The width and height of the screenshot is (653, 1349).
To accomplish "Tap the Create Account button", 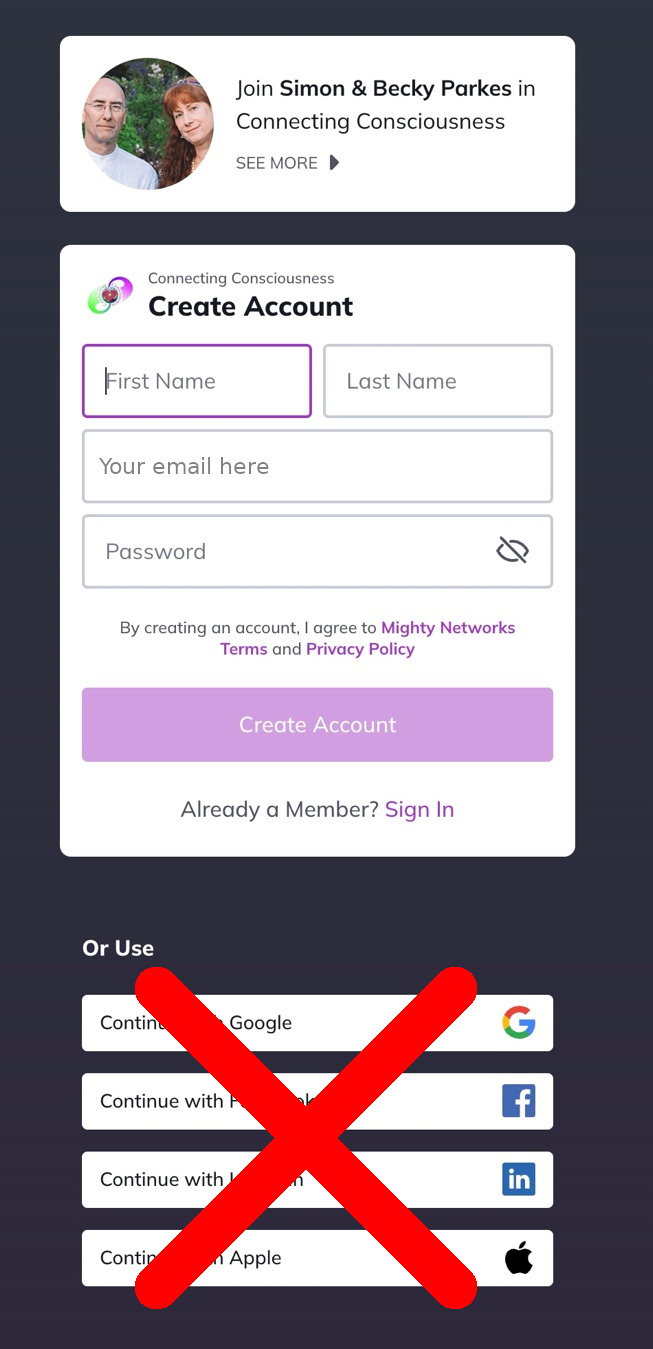I will pos(317,725).
